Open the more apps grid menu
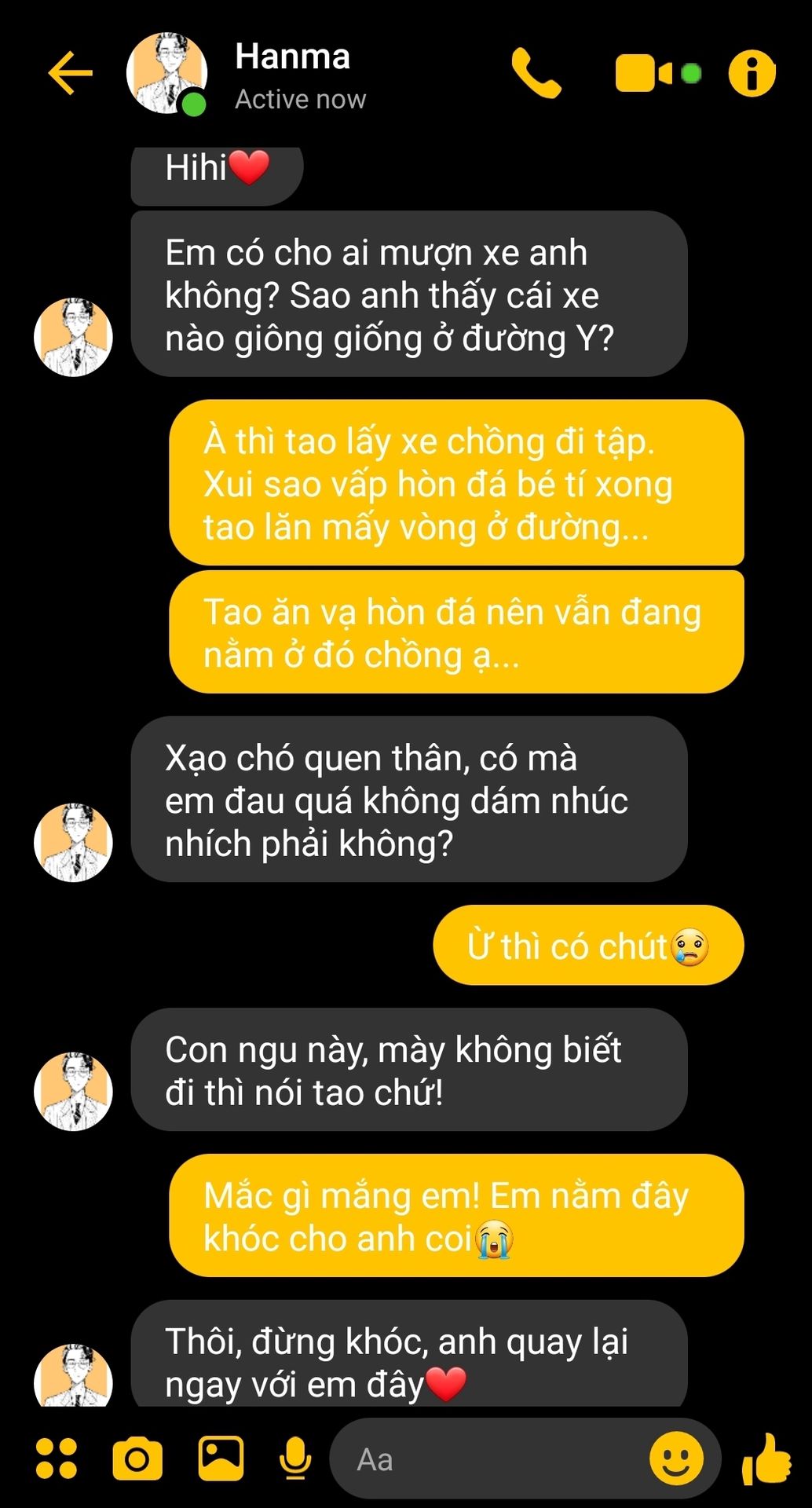The image size is (812, 1508). coord(57,1459)
